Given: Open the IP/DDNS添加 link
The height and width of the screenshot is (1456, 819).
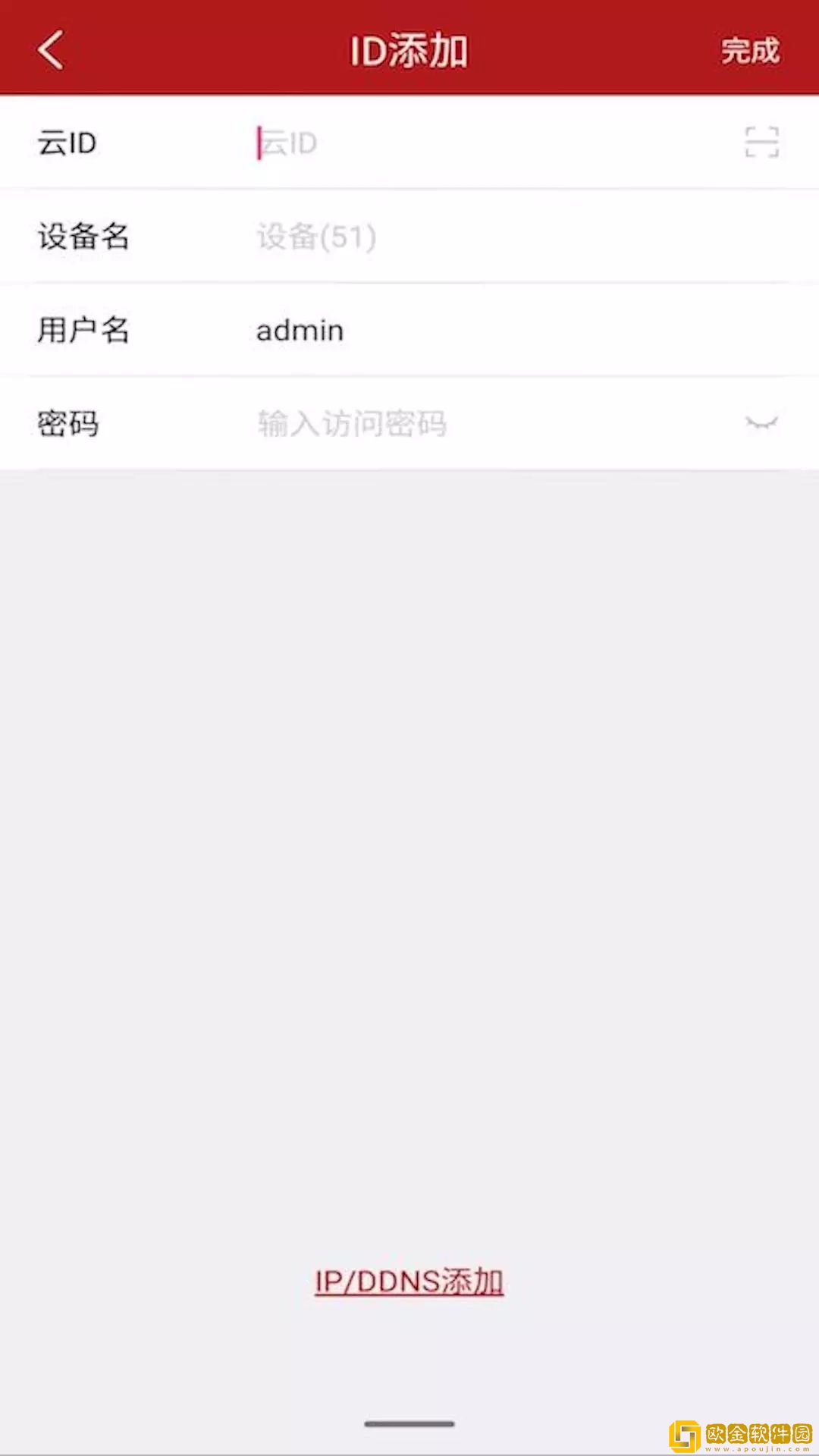Looking at the screenshot, I should 409,1279.
